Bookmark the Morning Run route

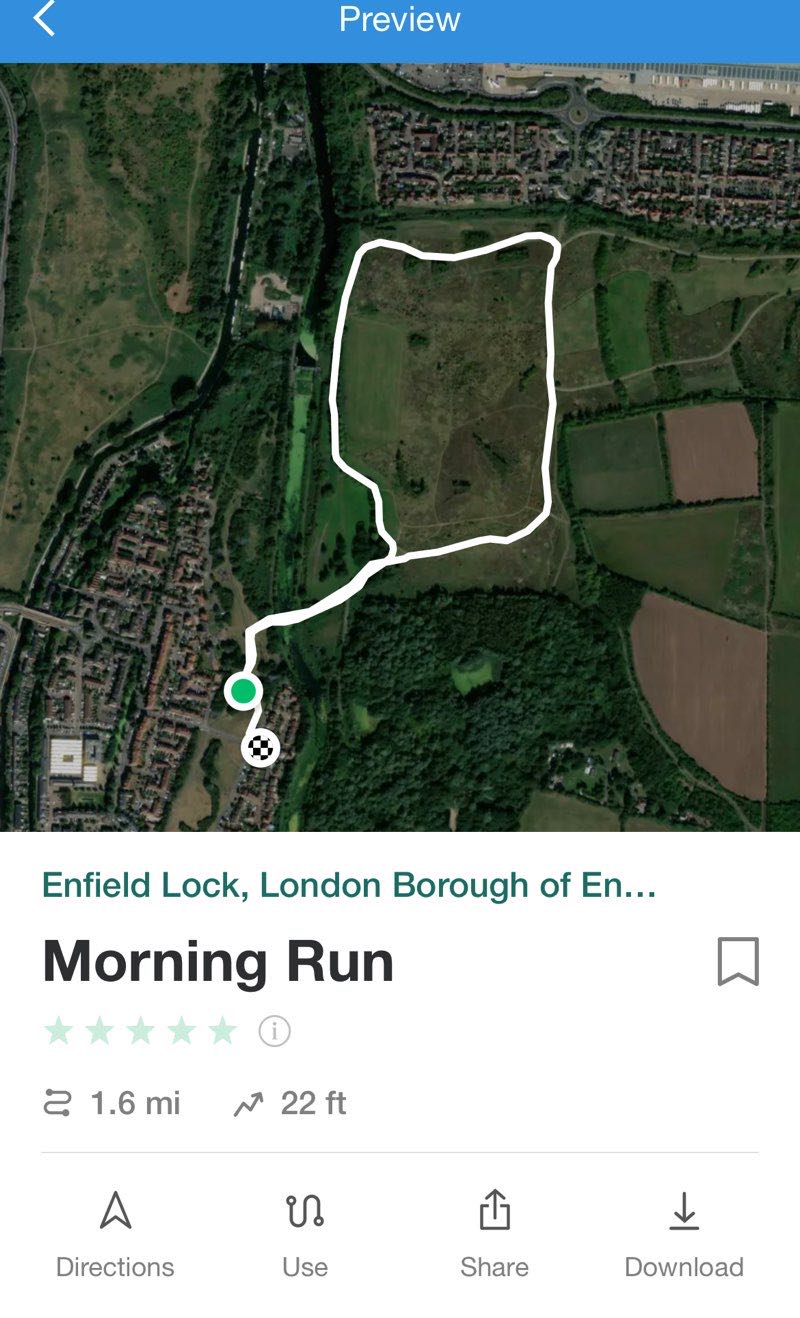click(x=738, y=962)
